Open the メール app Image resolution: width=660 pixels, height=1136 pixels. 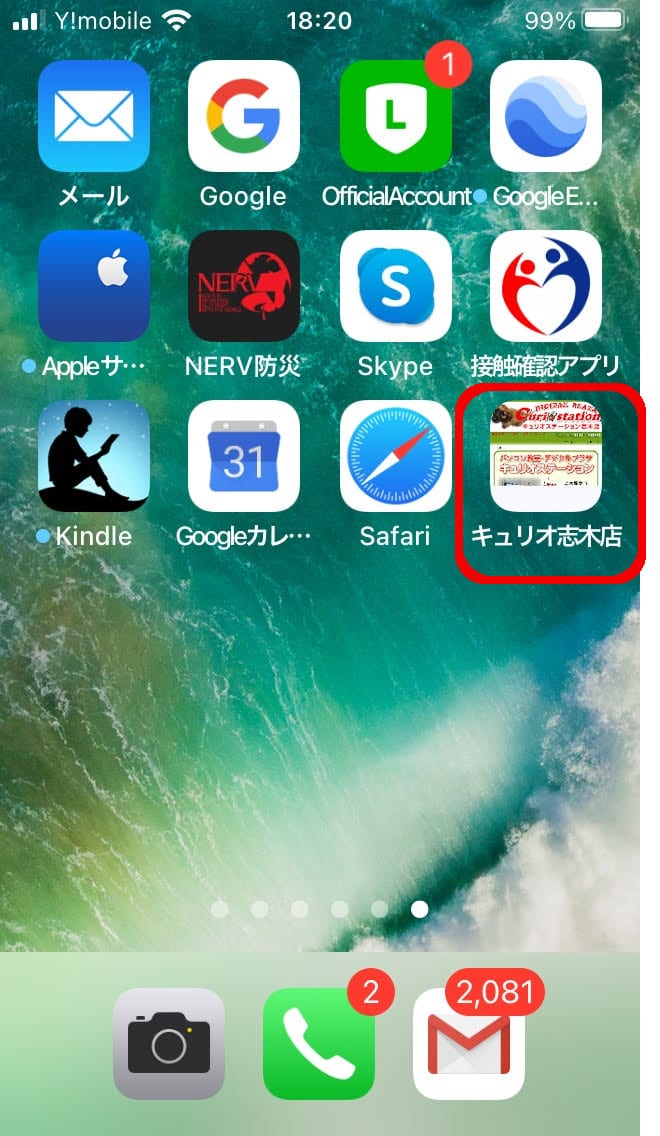tap(94, 116)
